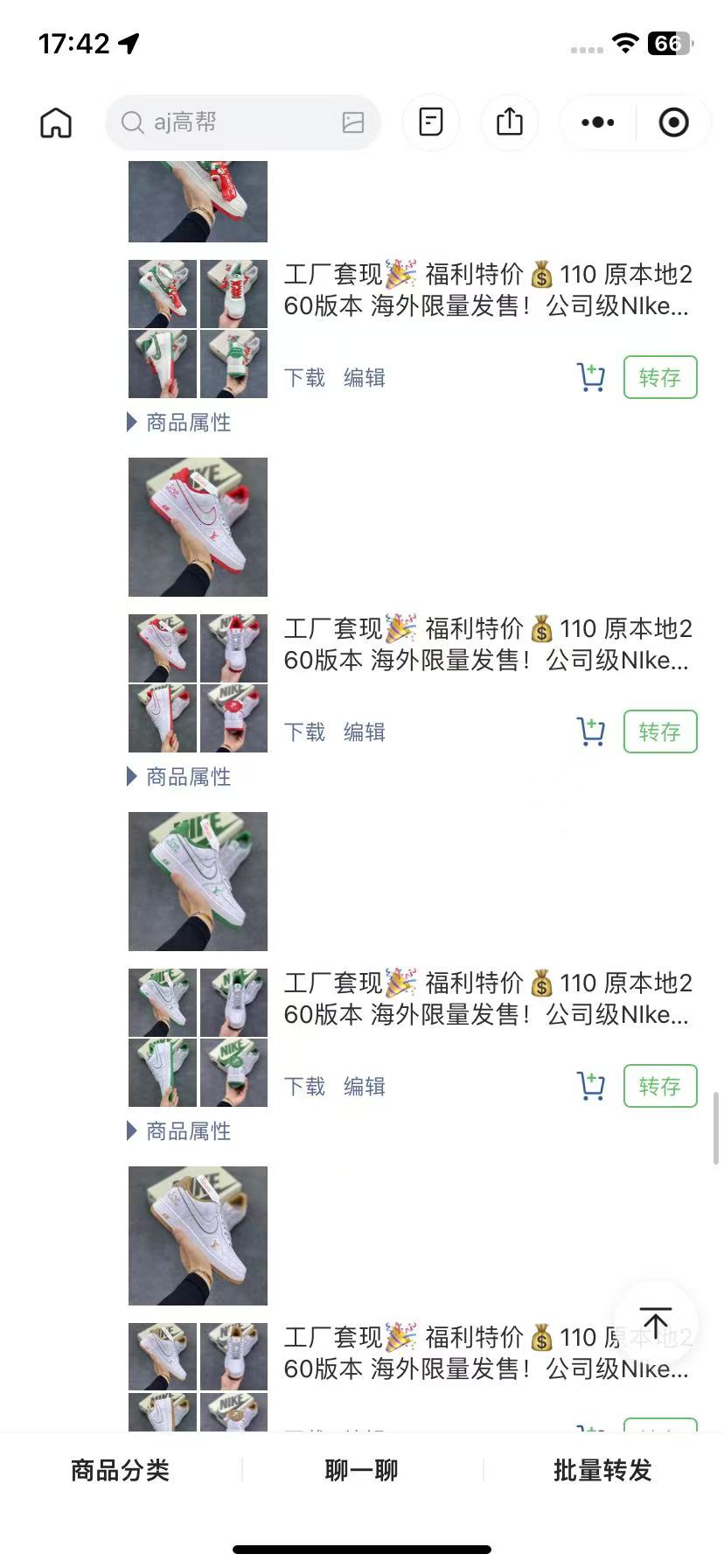
Task: Open the large red-trim white shoe photo
Action: (x=198, y=527)
